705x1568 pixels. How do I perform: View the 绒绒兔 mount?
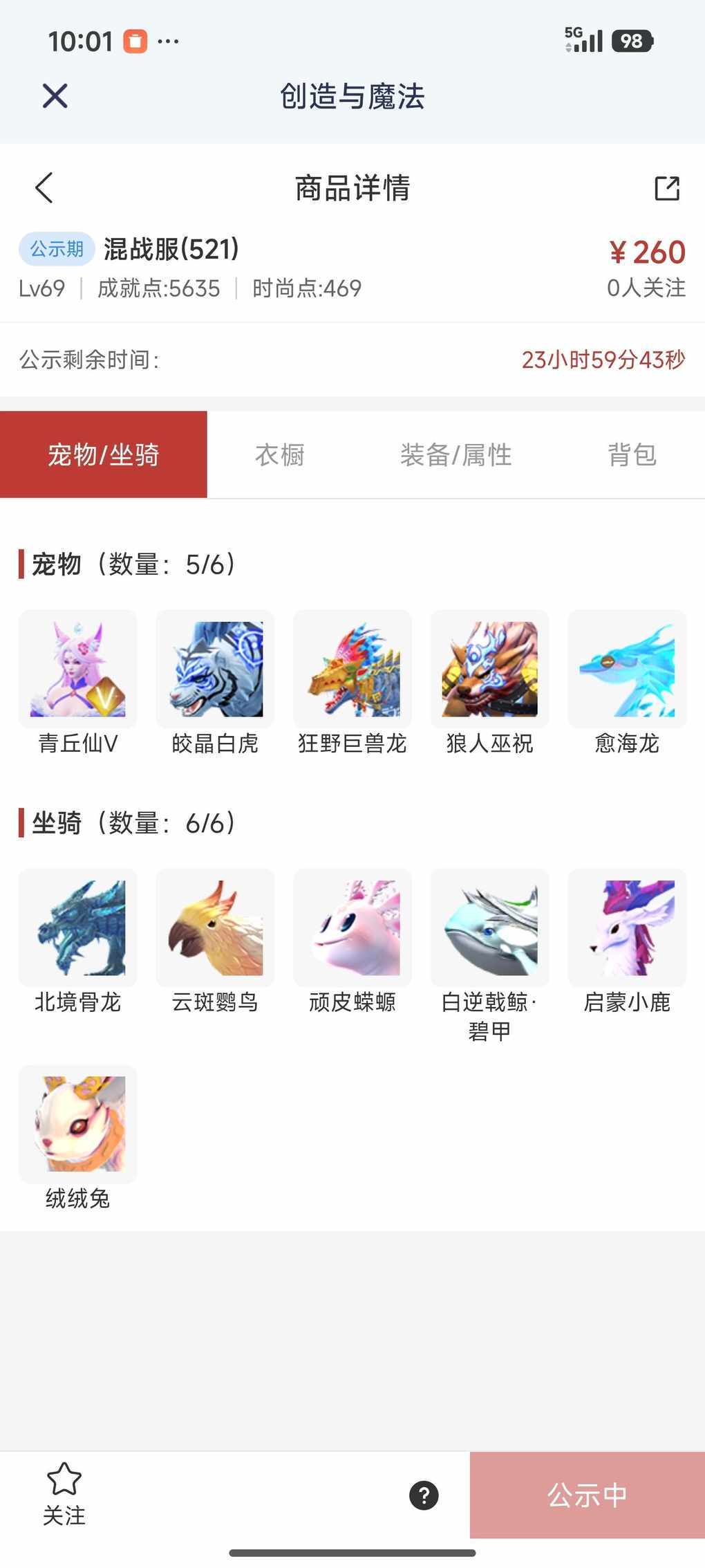(78, 1124)
